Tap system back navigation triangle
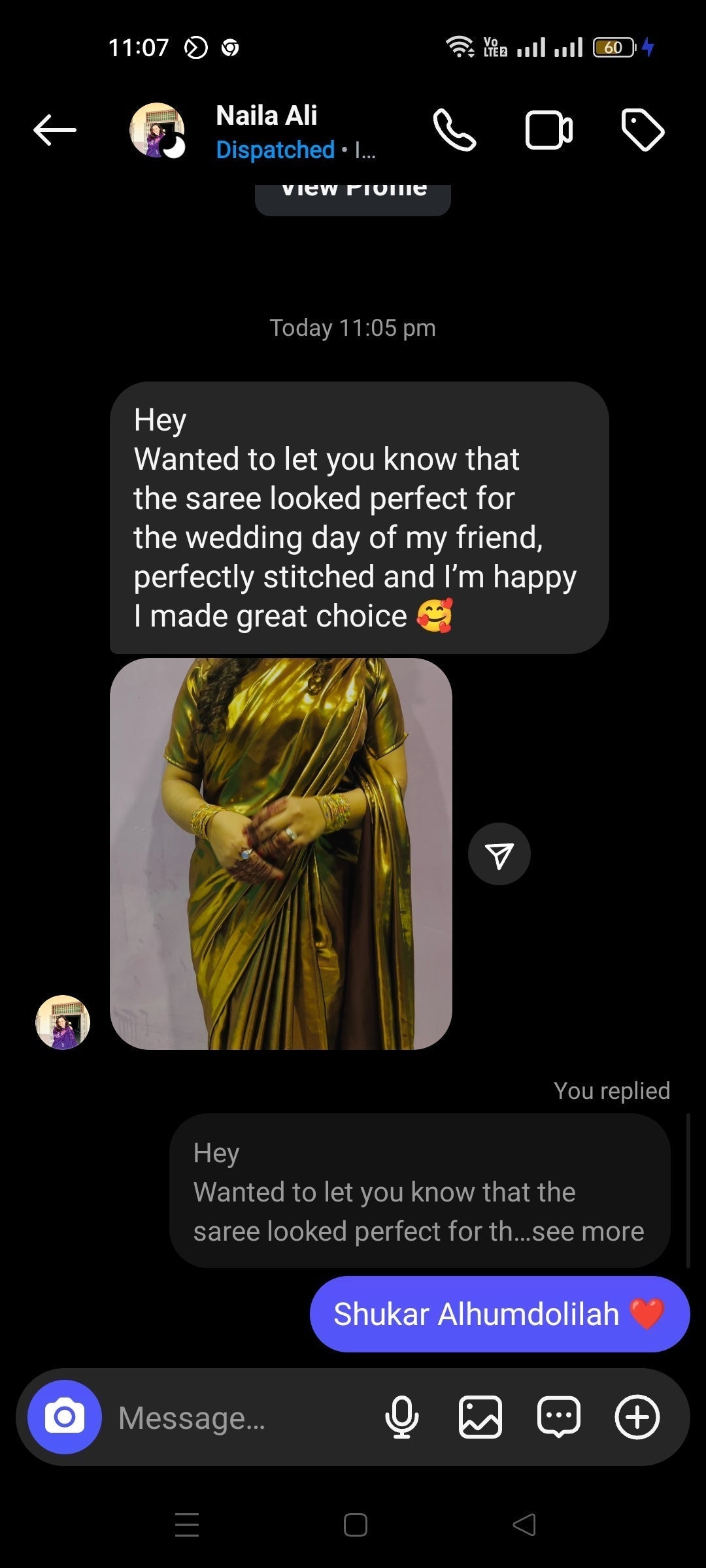Screen dimensions: 706x1568 tap(524, 1525)
